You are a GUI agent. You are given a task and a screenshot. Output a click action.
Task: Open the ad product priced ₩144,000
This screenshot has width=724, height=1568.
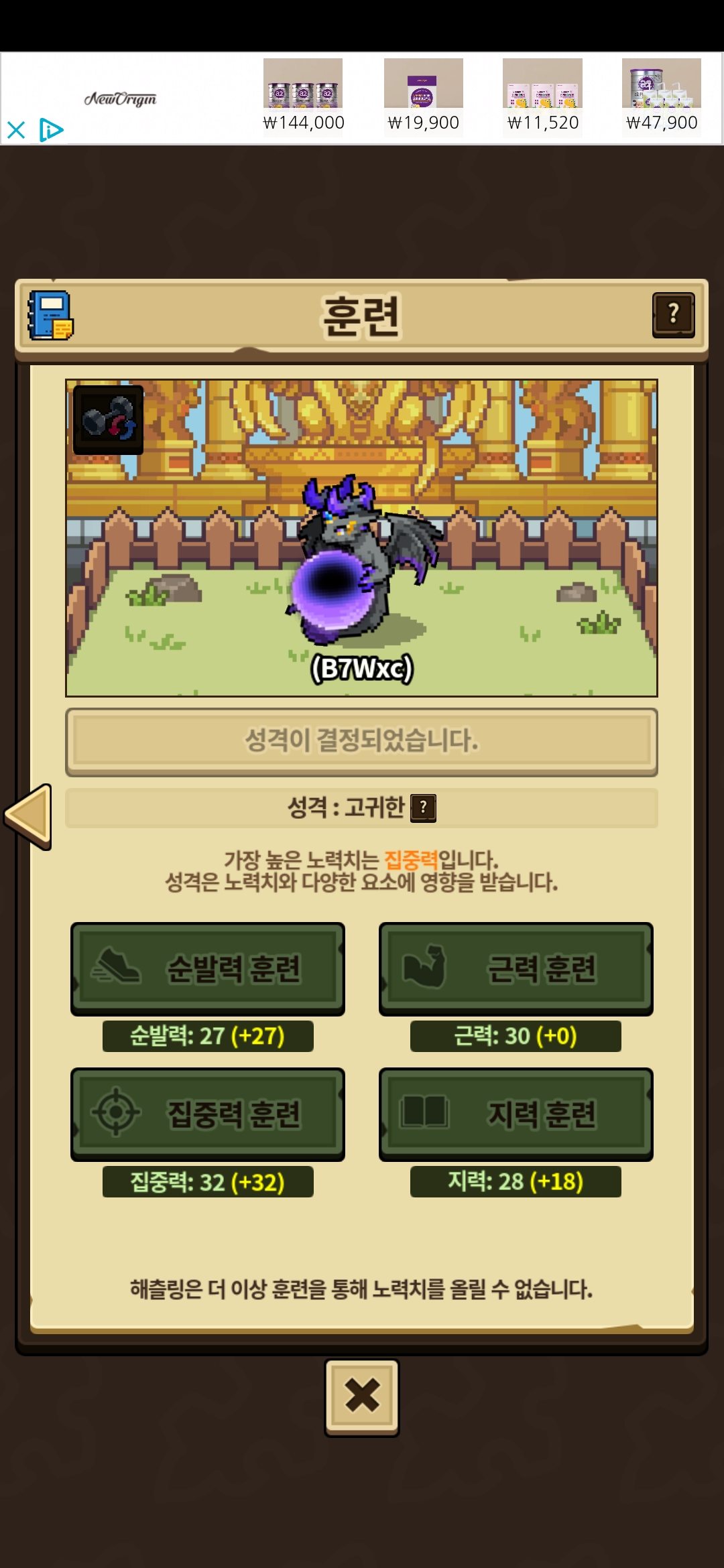point(303,97)
